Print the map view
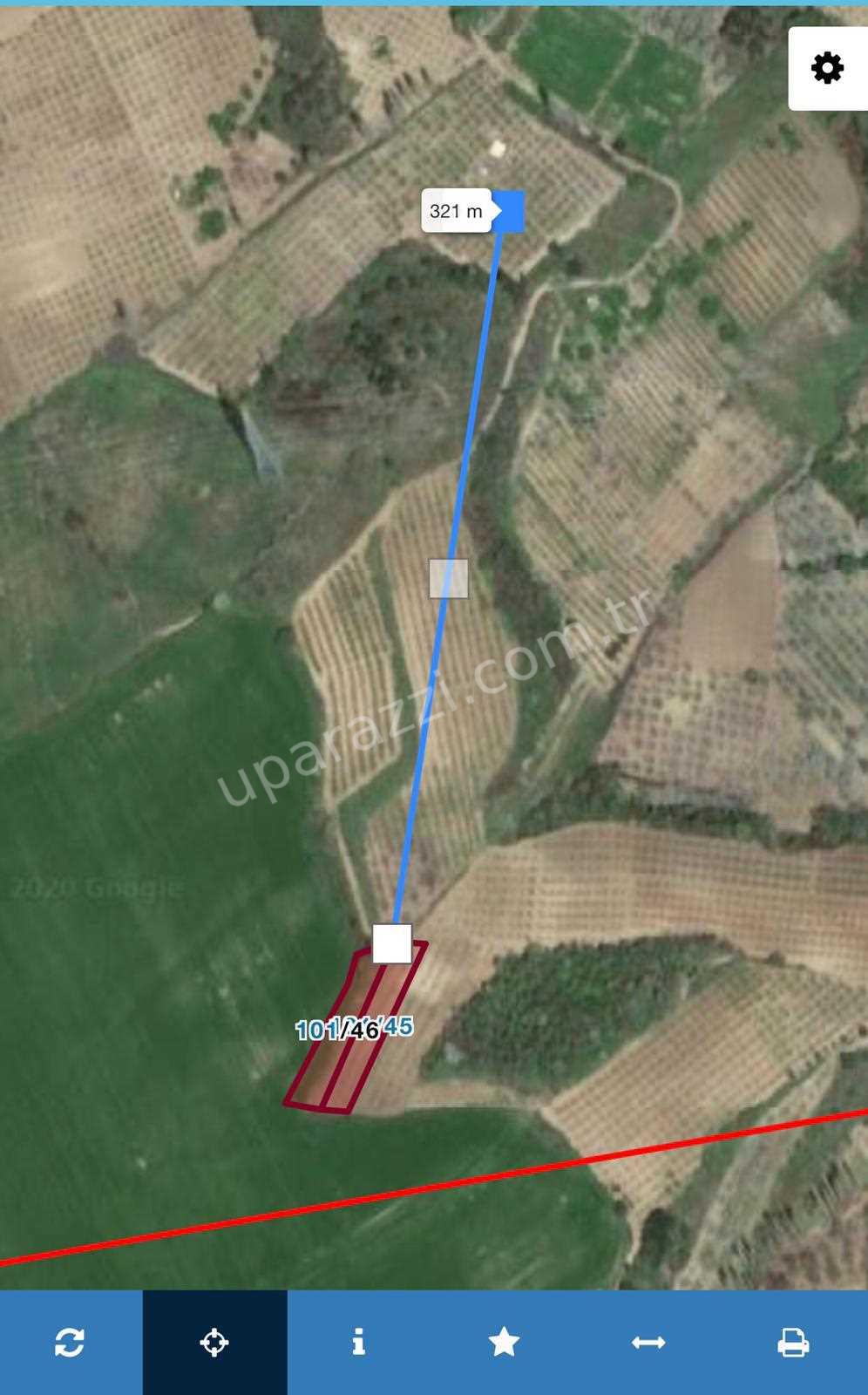Viewport: 868px width, 1395px height. coord(793,1342)
